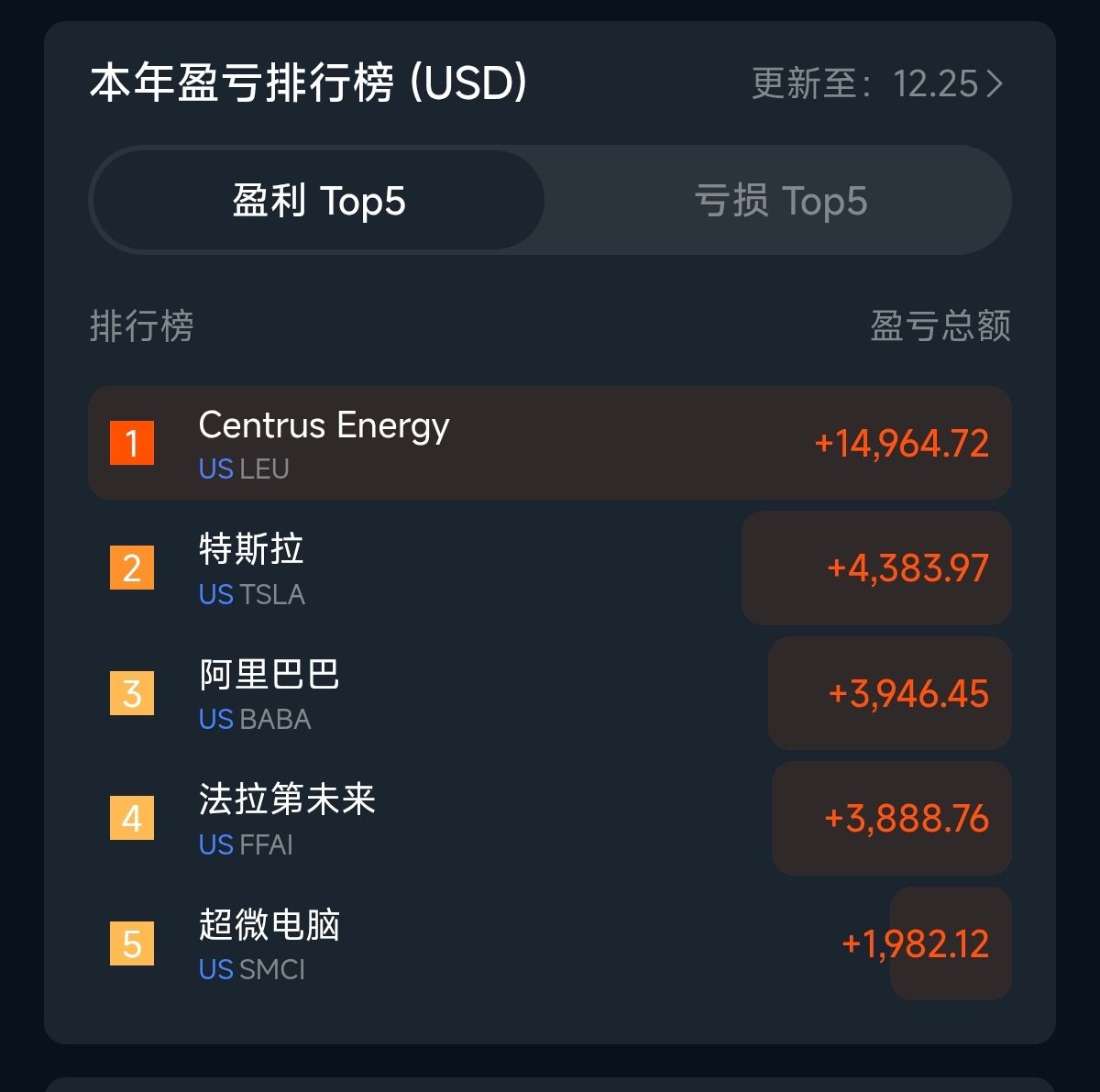Switch to the 亏损 Top5 tab
This screenshot has width=1100, height=1092.
coord(779,201)
